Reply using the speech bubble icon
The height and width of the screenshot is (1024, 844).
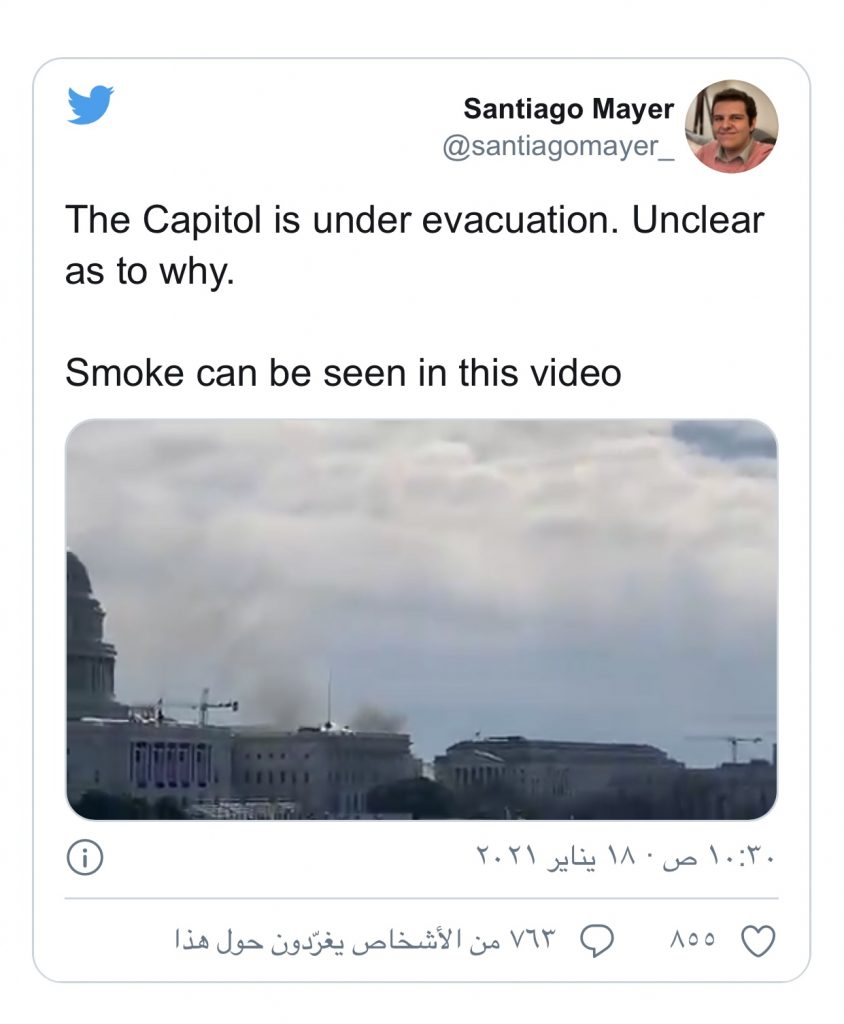click(x=597, y=941)
